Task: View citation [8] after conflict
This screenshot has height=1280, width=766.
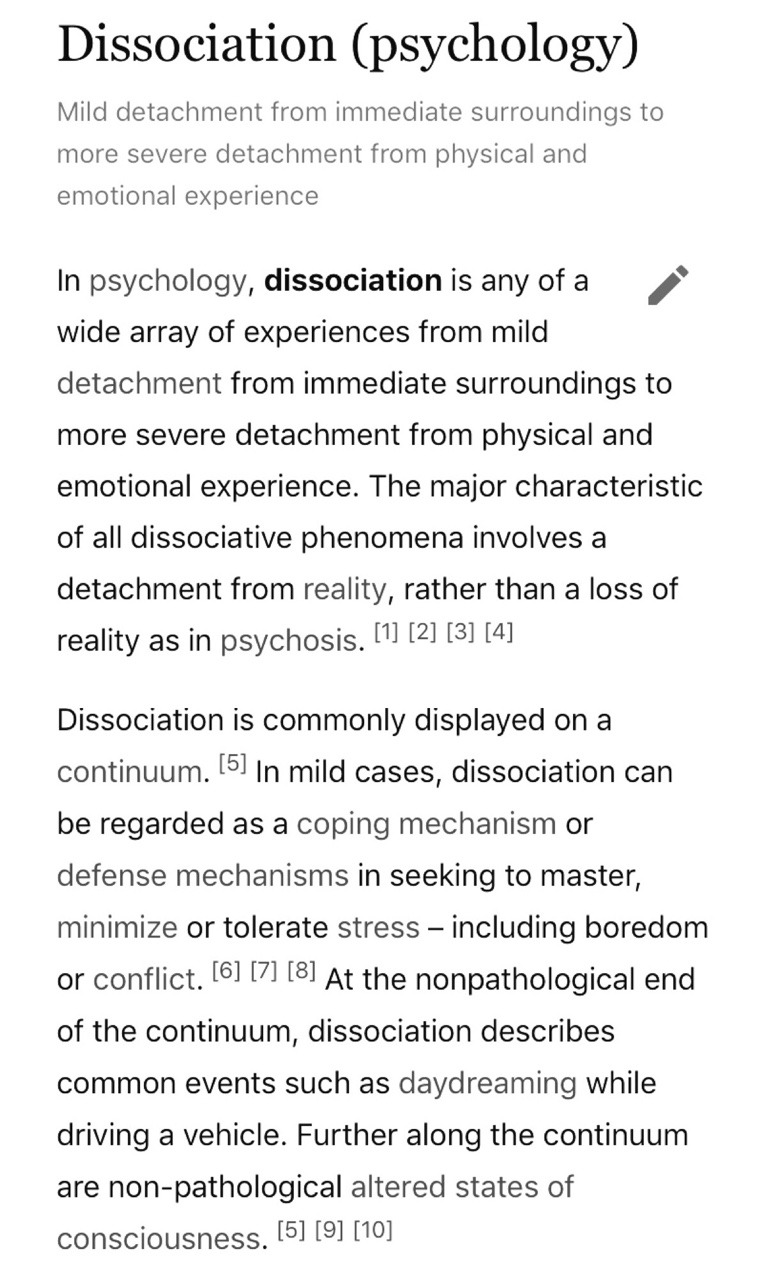Action: coord(303,972)
